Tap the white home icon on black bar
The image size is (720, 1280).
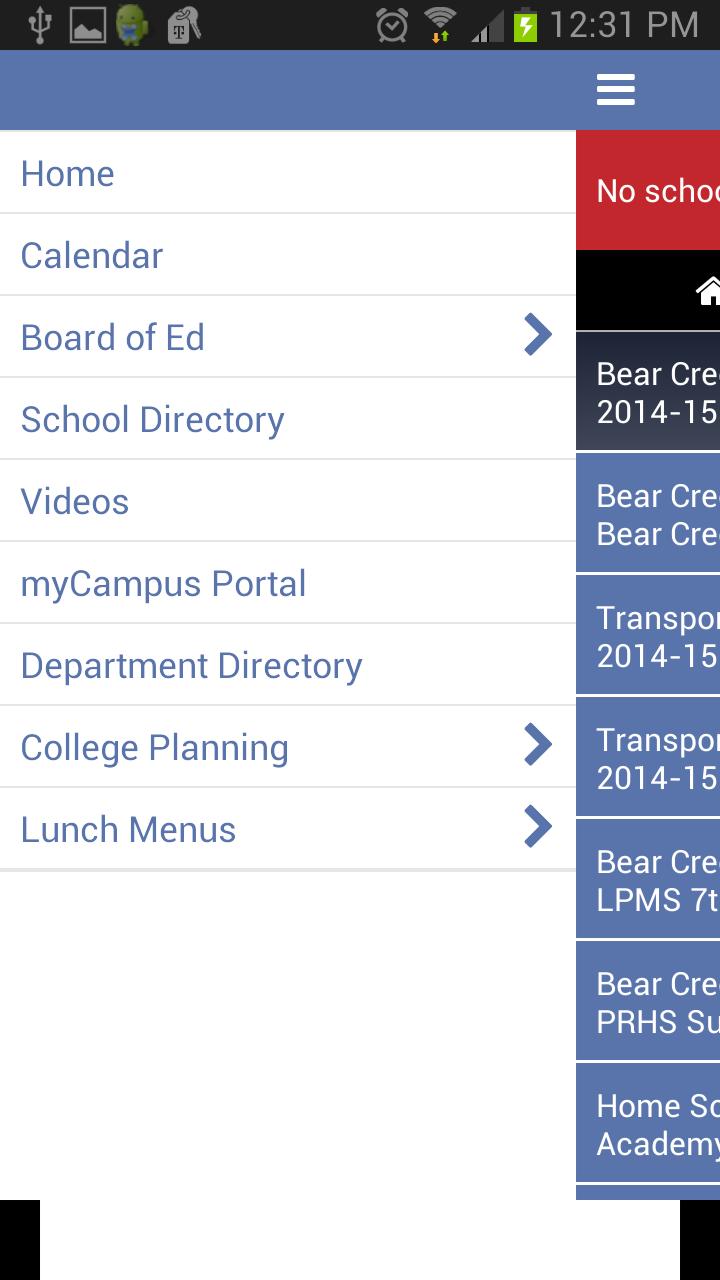tap(707, 291)
